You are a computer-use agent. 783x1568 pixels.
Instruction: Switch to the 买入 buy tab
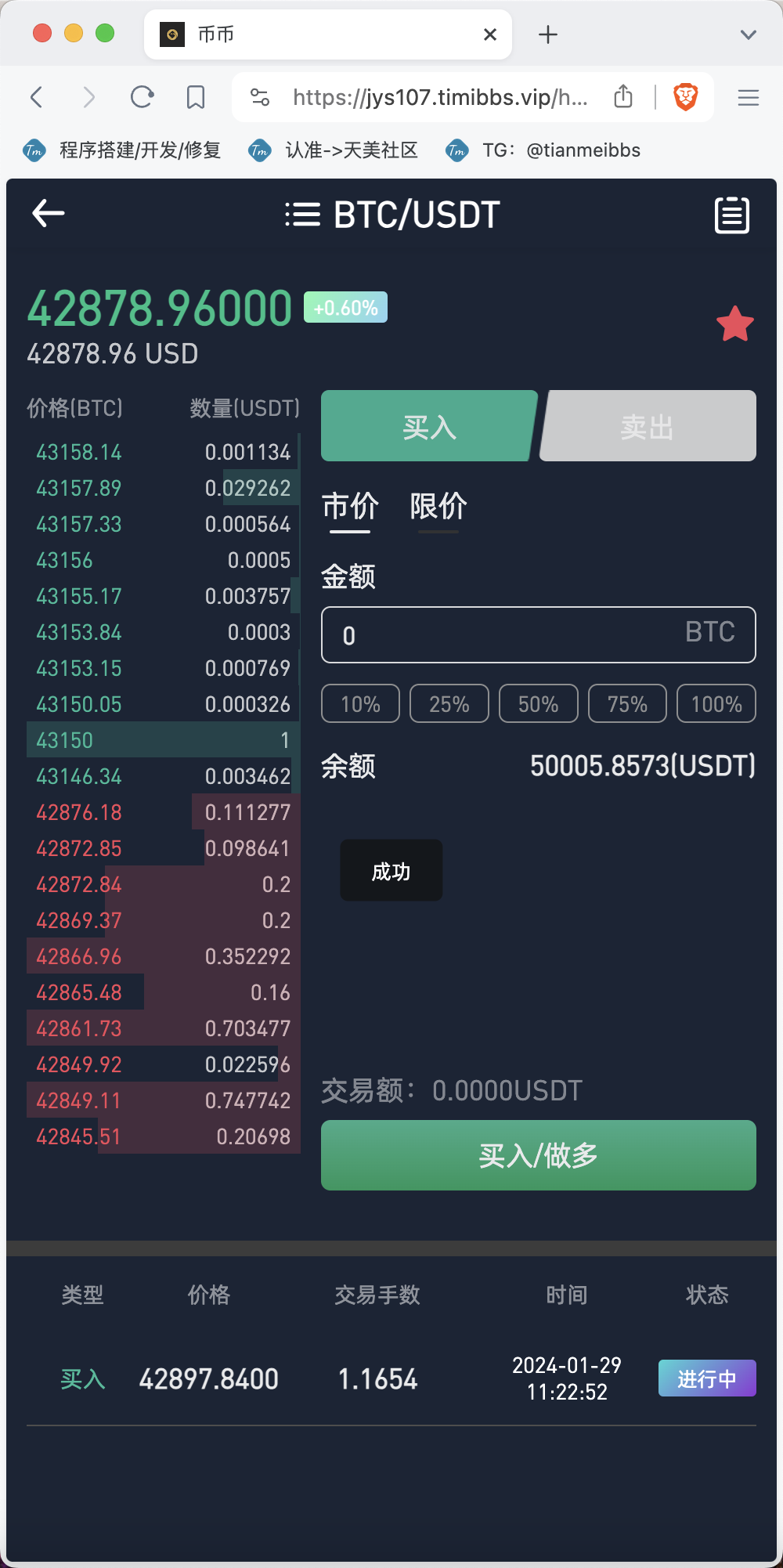[x=429, y=426]
